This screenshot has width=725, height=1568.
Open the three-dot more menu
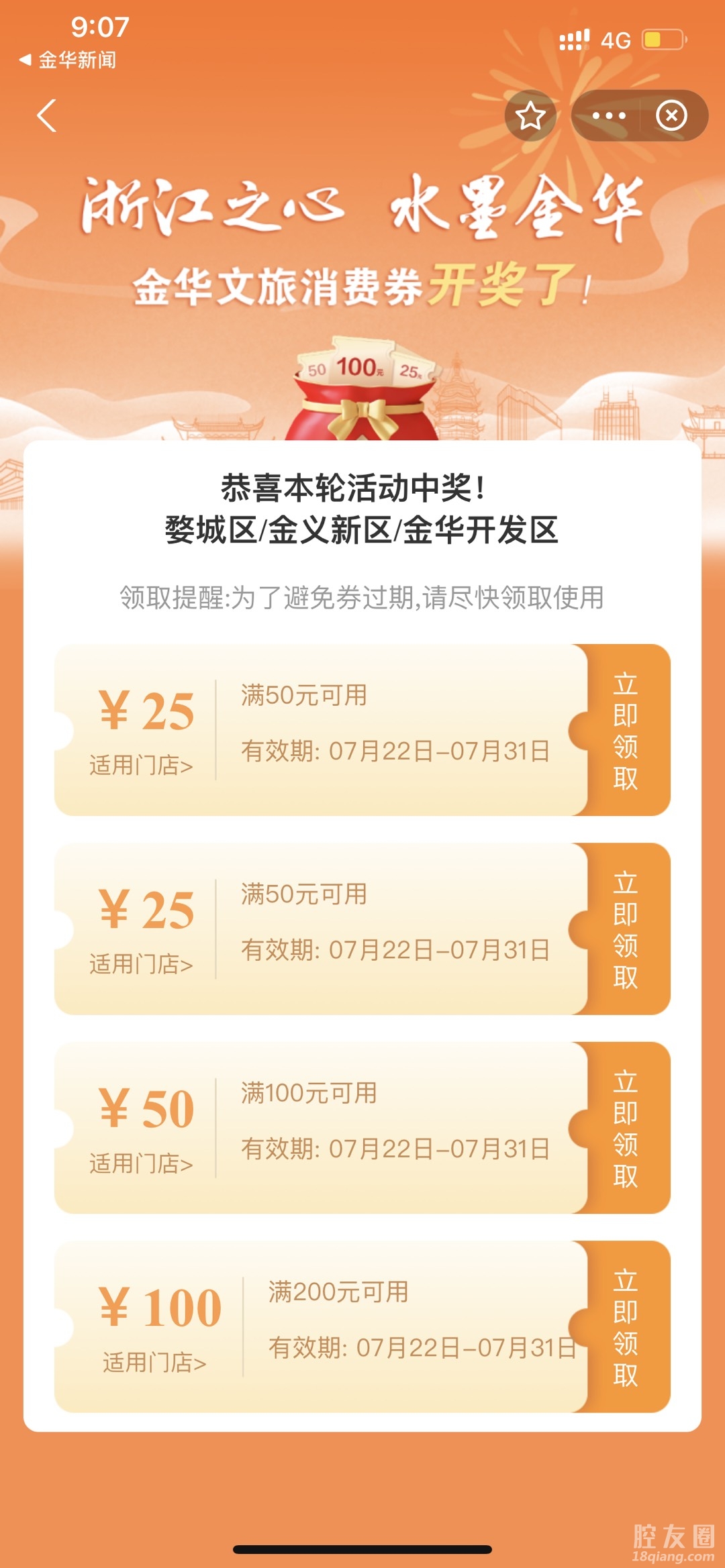pyautogui.click(x=609, y=115)
